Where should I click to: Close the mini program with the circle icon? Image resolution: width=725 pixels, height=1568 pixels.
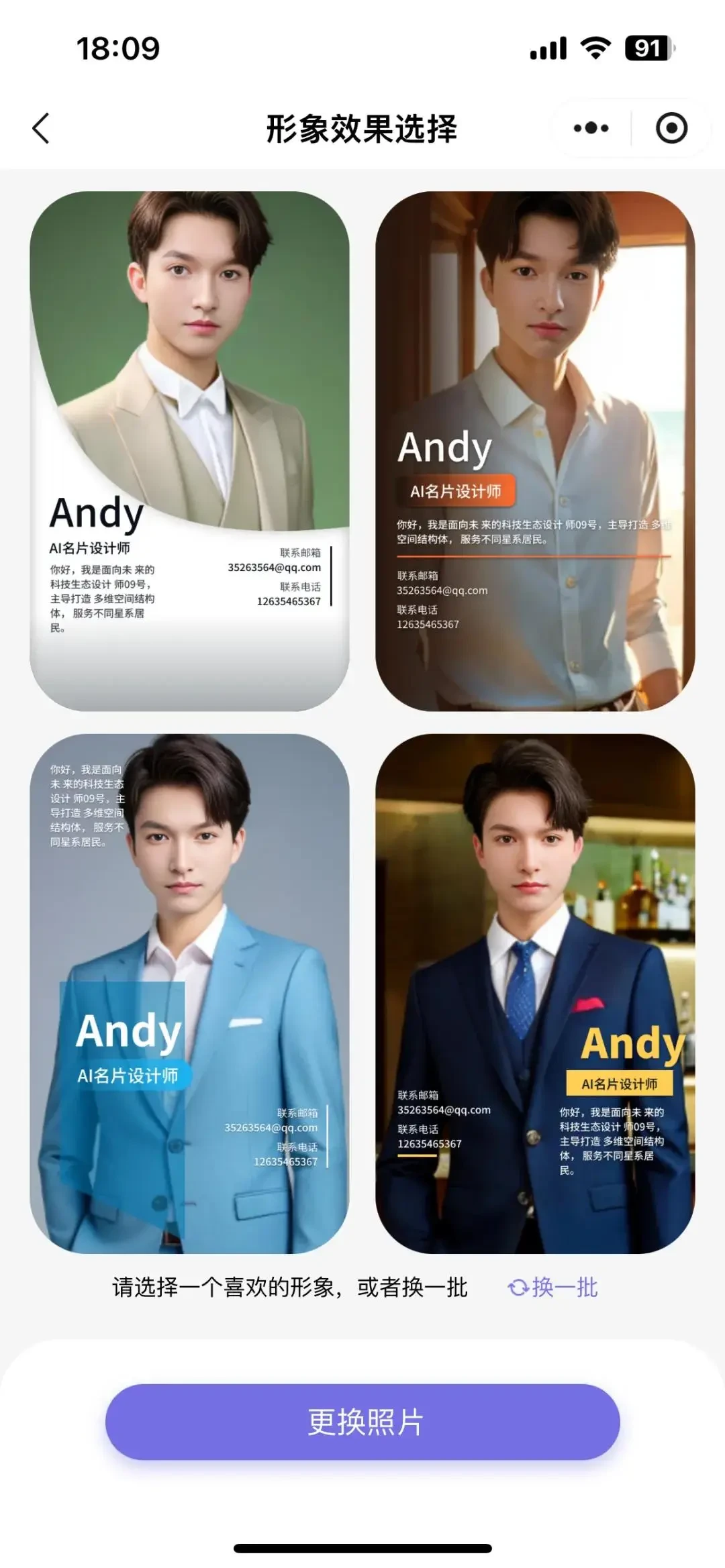[x=671, y=128]
